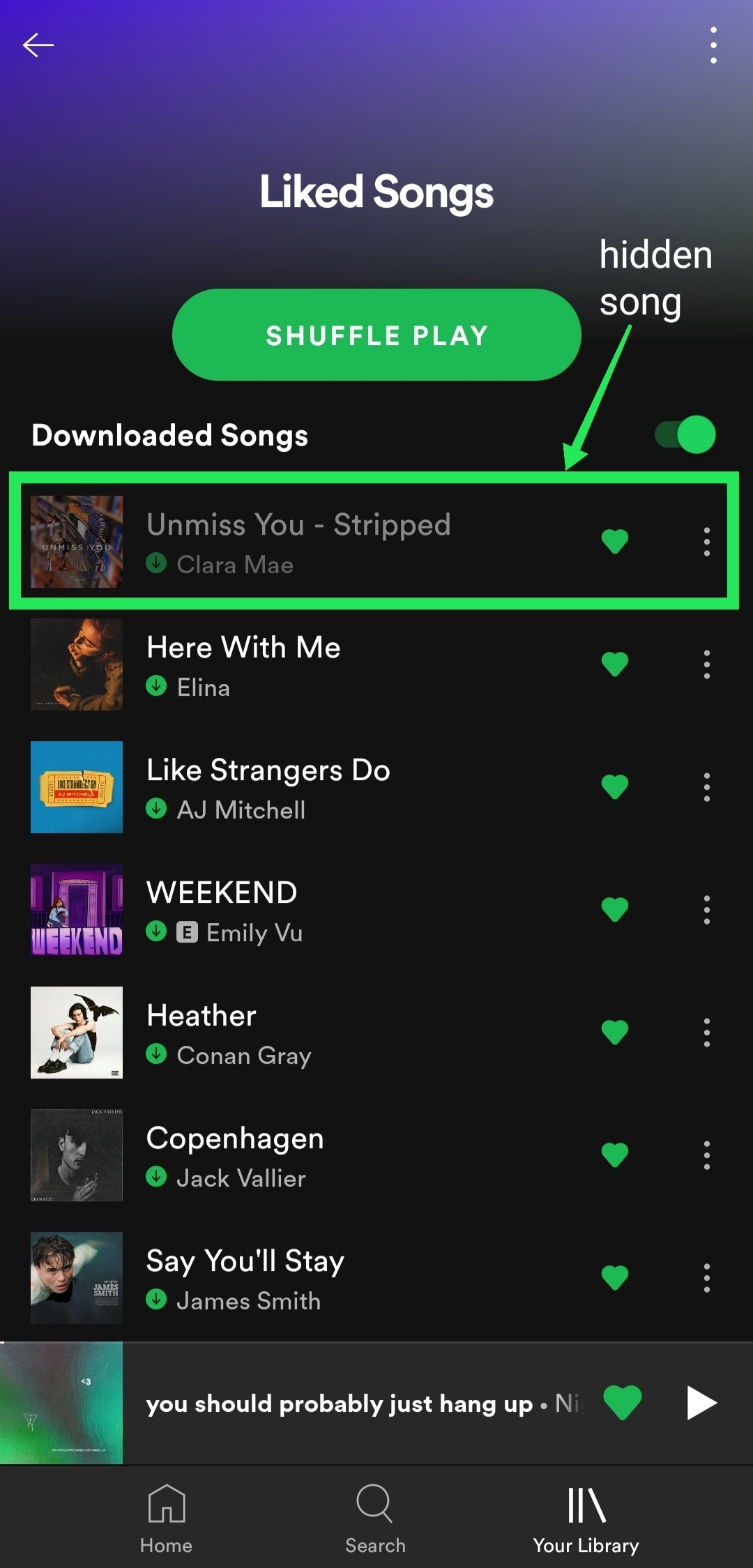
Task: Open options for Unmiss You - Stripped
Action: coord(706,542)
